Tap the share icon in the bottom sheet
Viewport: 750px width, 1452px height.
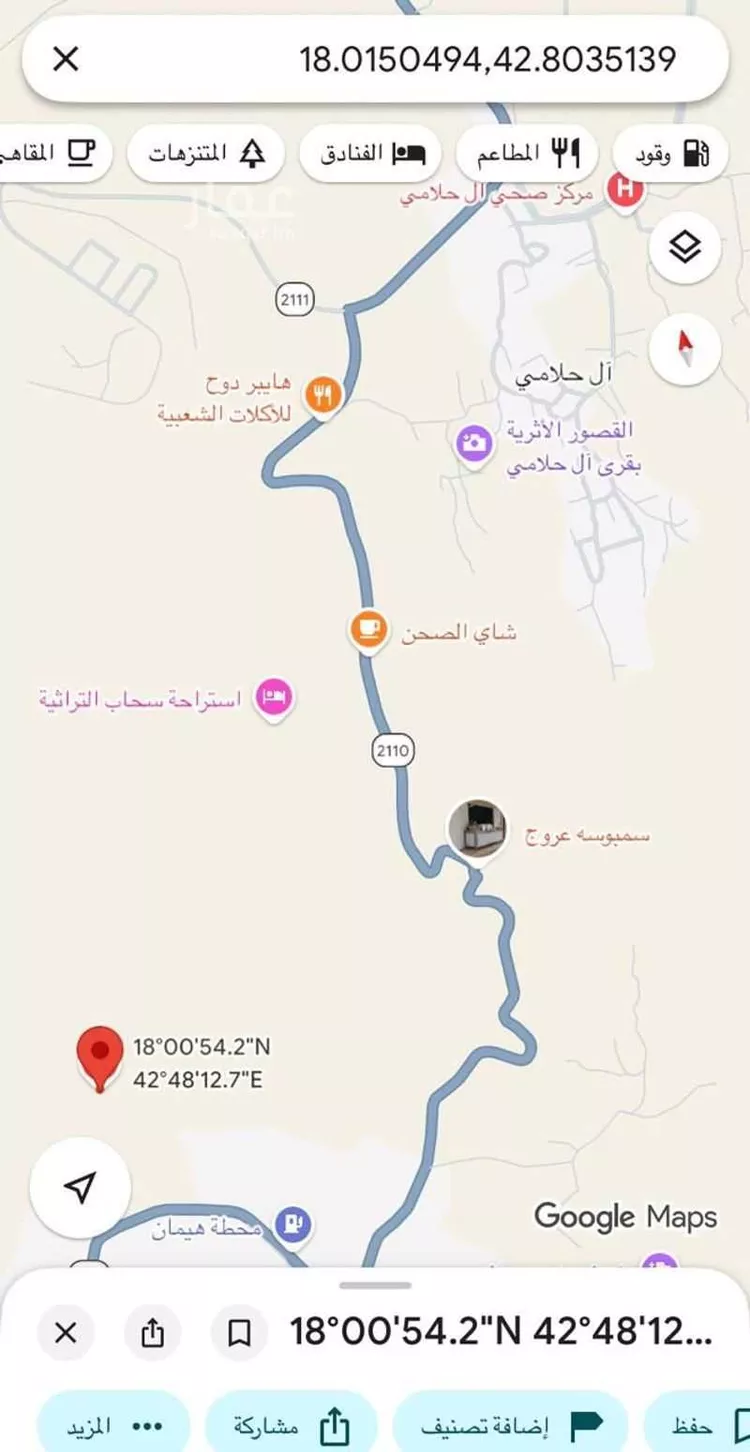(152, 1333)
